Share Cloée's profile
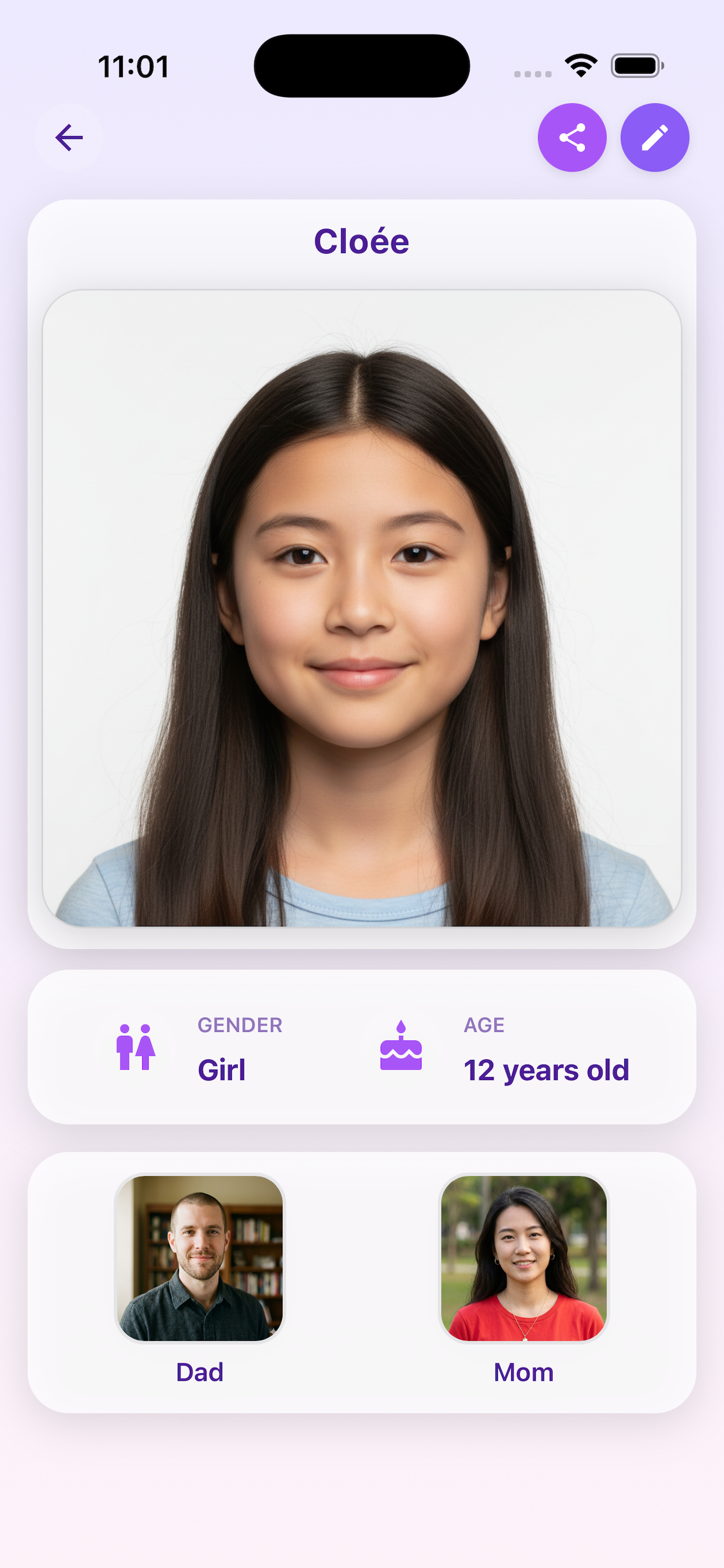 (572, 138)
